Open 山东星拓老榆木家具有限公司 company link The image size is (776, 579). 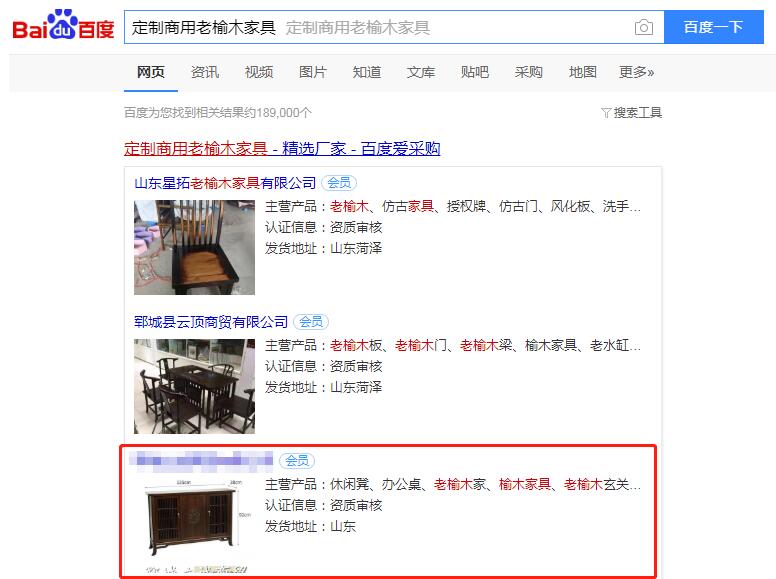[x=225, y=183]
